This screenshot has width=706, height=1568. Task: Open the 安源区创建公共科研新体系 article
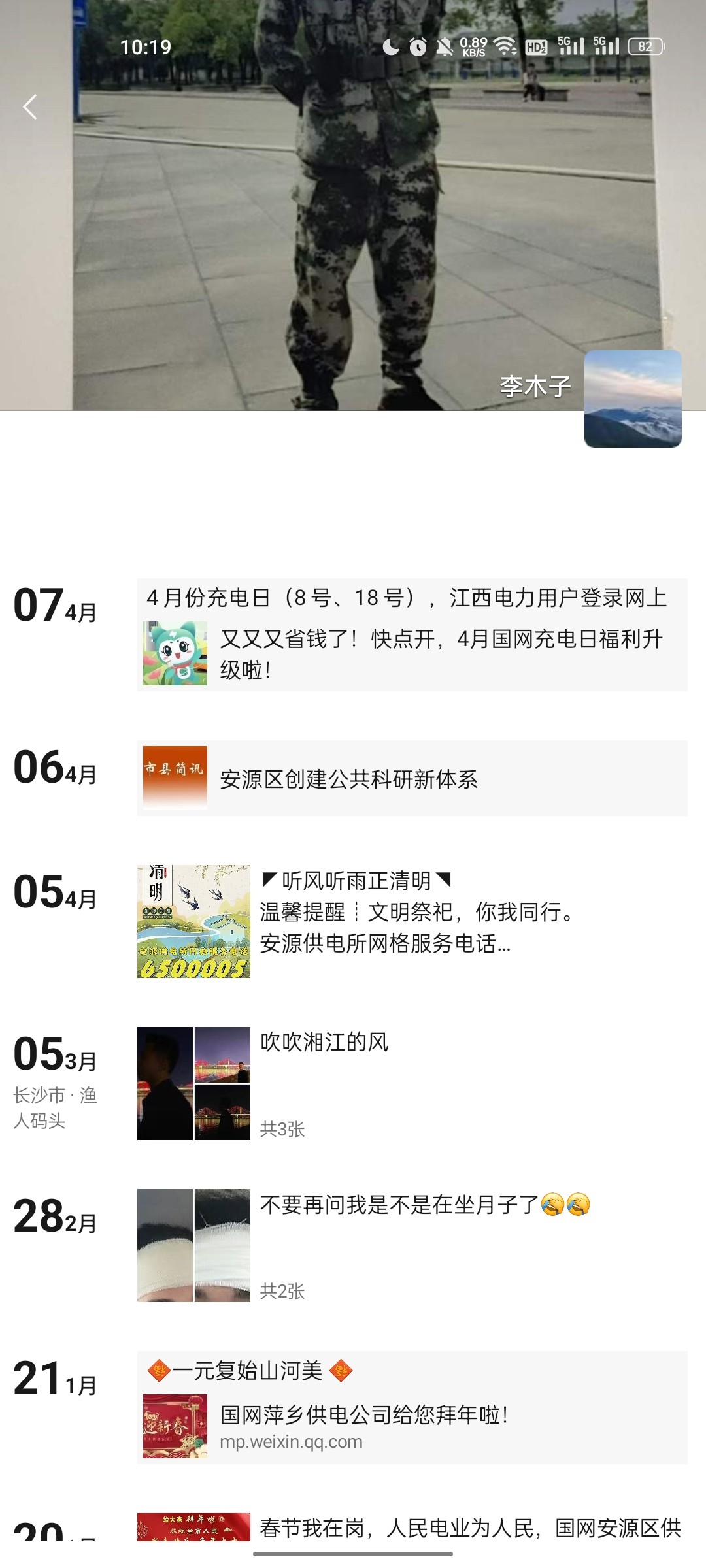click(412, 778)
